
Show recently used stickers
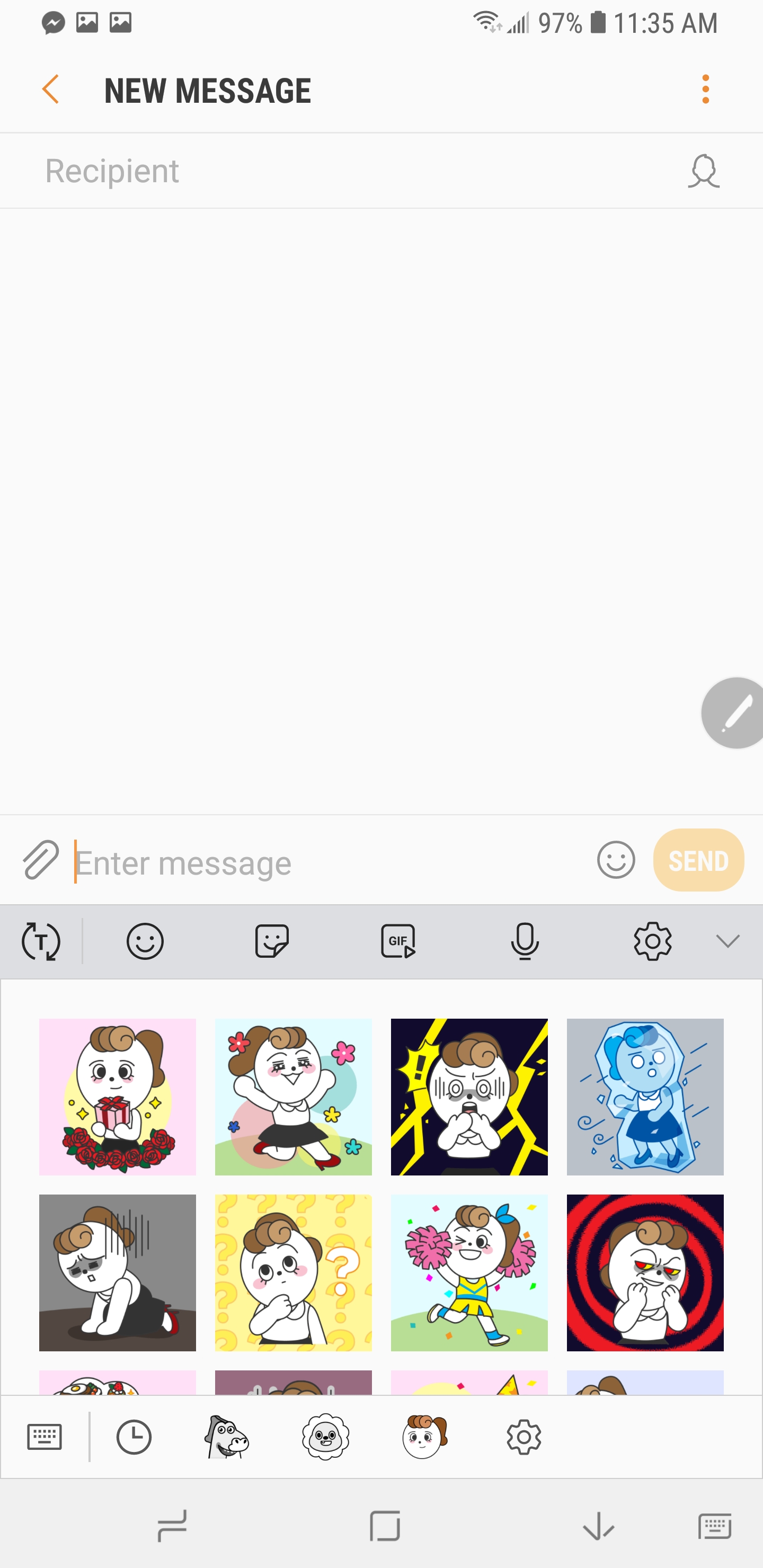(134, 1437)
